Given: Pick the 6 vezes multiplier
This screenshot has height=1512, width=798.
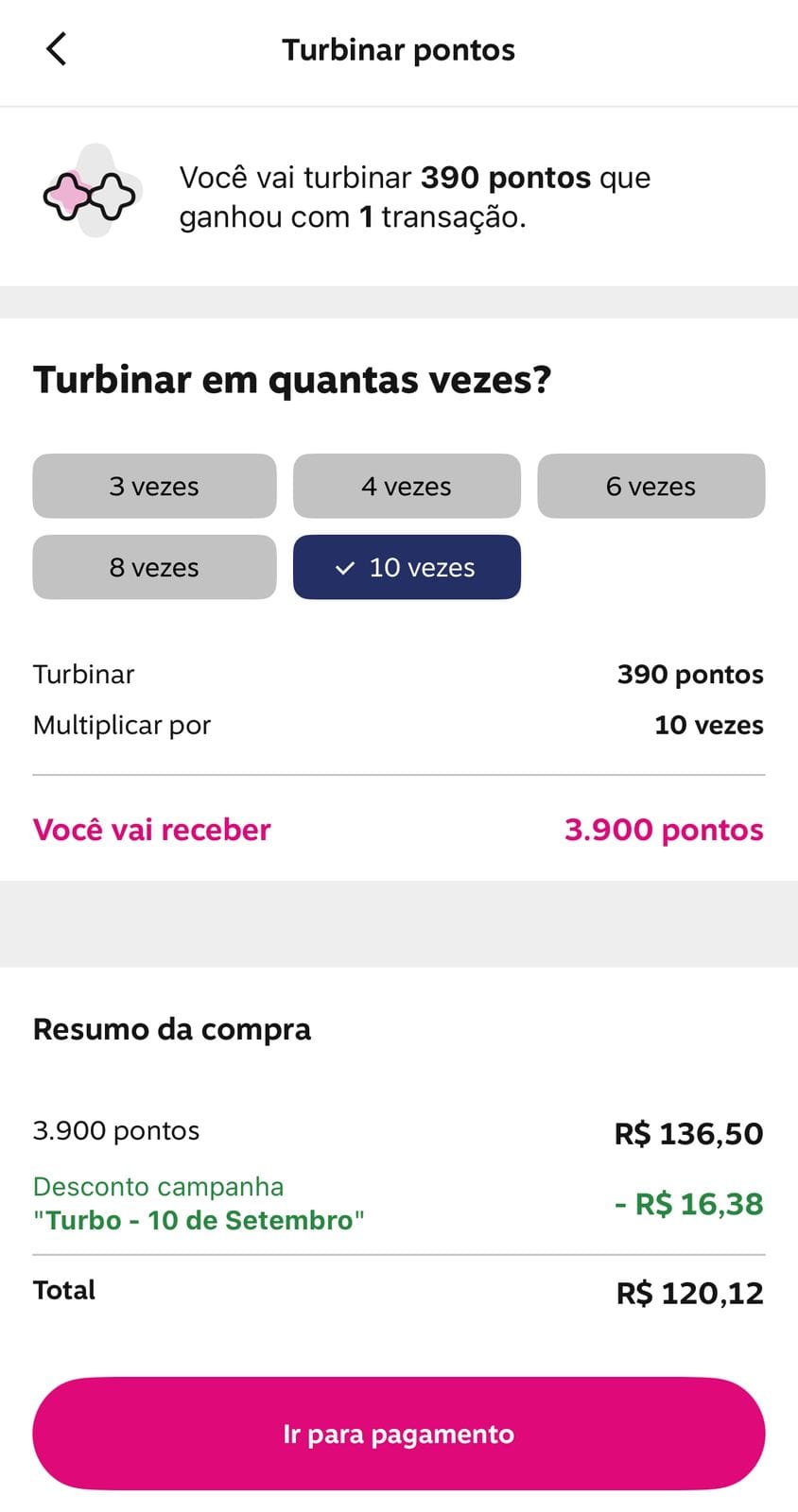Looking at the screenshot, I should point(651,486).
